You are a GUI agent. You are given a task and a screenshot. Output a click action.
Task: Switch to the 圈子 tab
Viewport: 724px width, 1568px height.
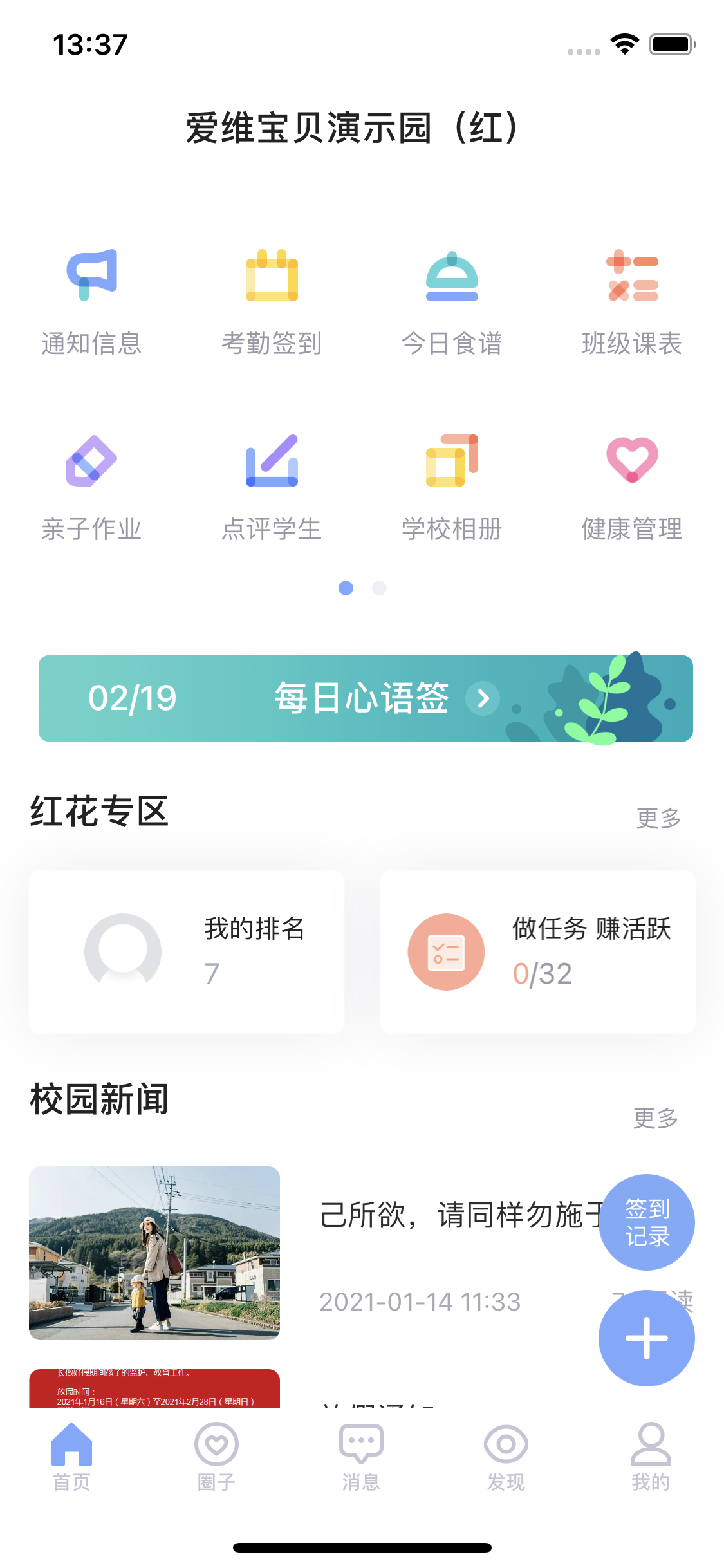pos(216,1456)
